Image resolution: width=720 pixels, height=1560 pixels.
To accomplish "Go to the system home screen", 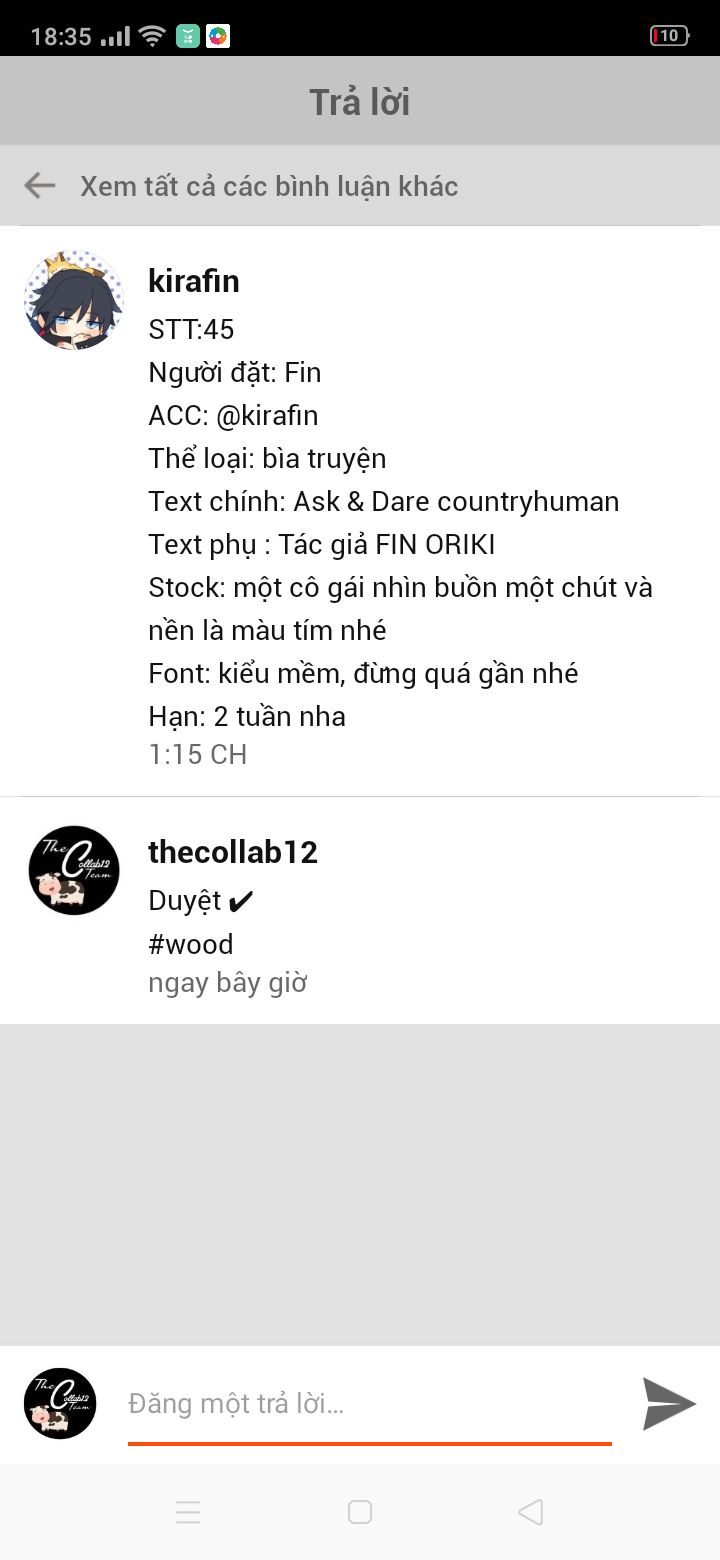I will [360, 1512].
